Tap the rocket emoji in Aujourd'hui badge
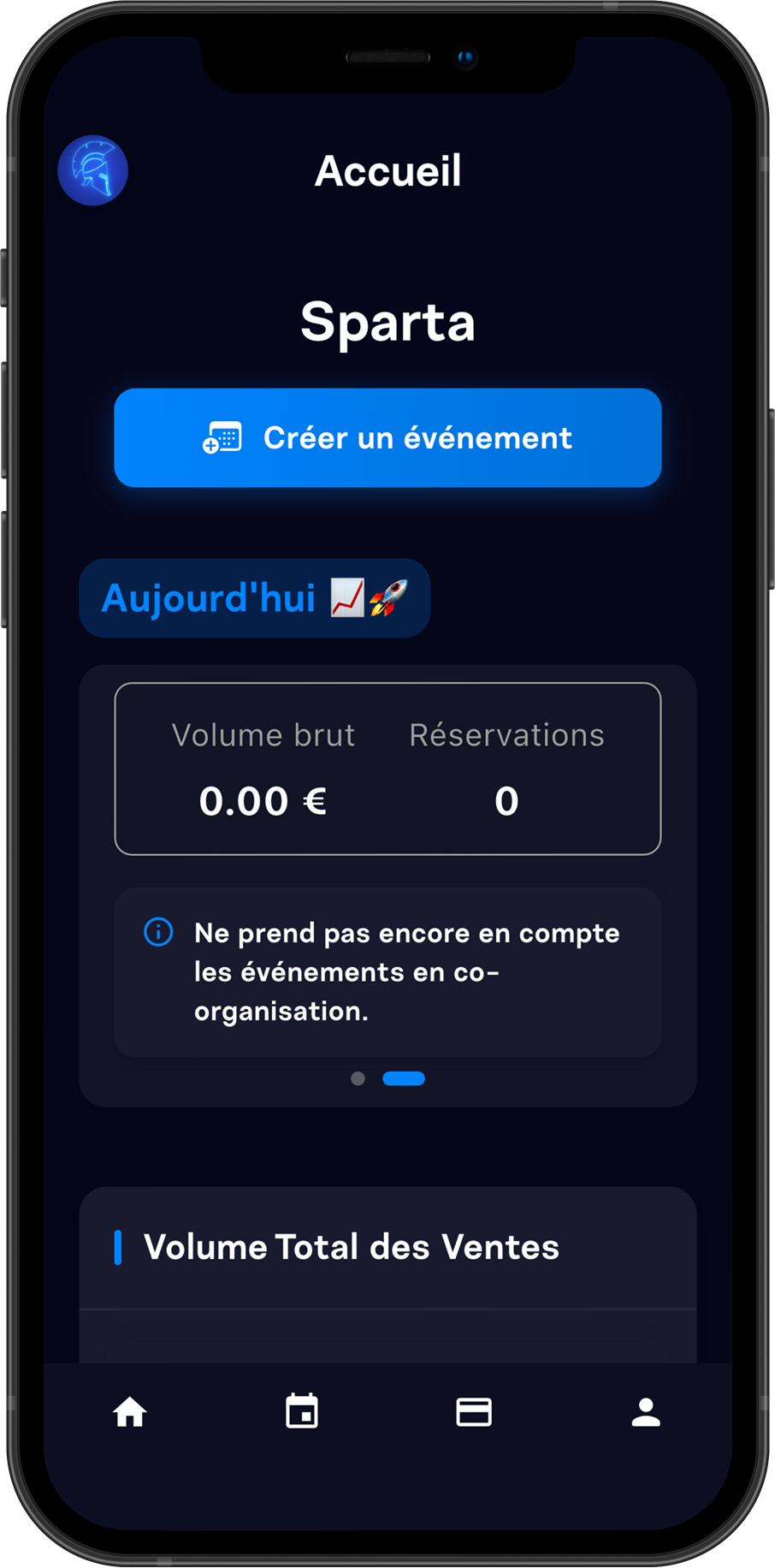 tap(389, 598)
